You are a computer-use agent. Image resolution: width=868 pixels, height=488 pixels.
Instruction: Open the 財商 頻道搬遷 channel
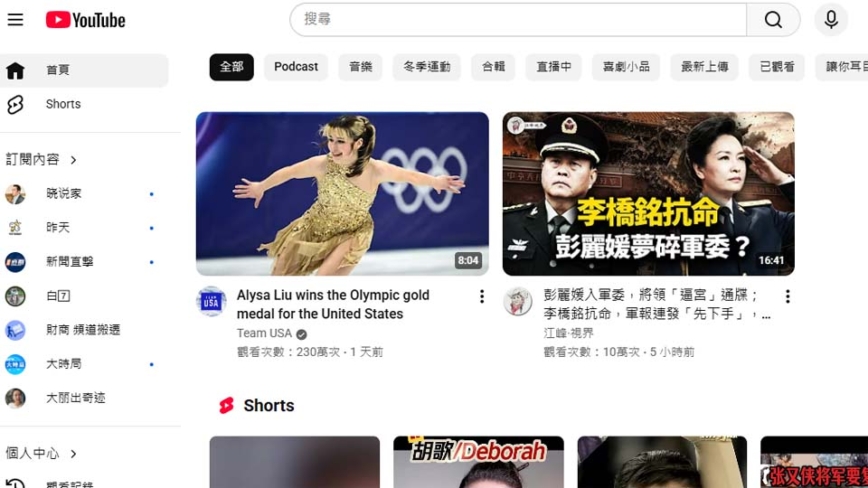[x=82, y=330]
